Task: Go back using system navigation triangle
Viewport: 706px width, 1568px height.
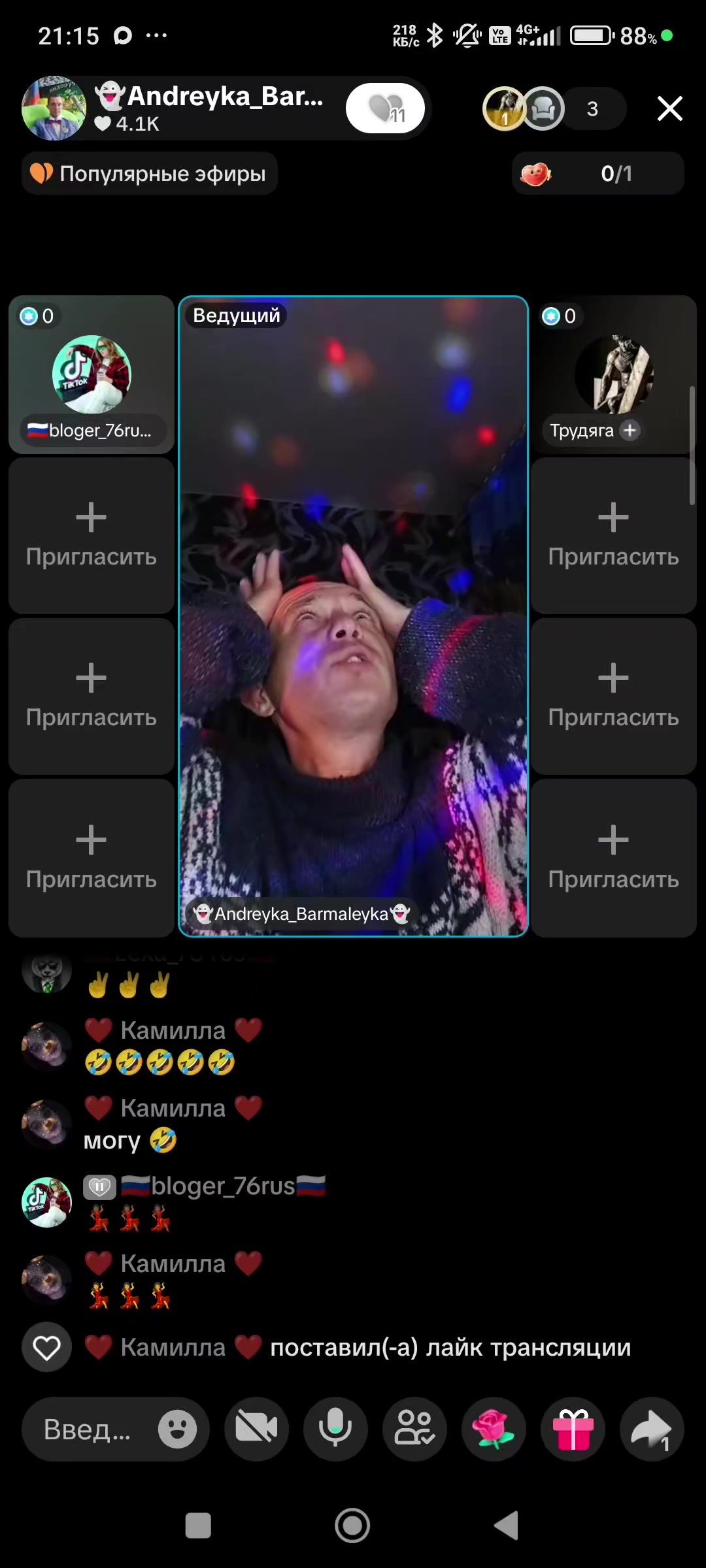Action: 507,1526
